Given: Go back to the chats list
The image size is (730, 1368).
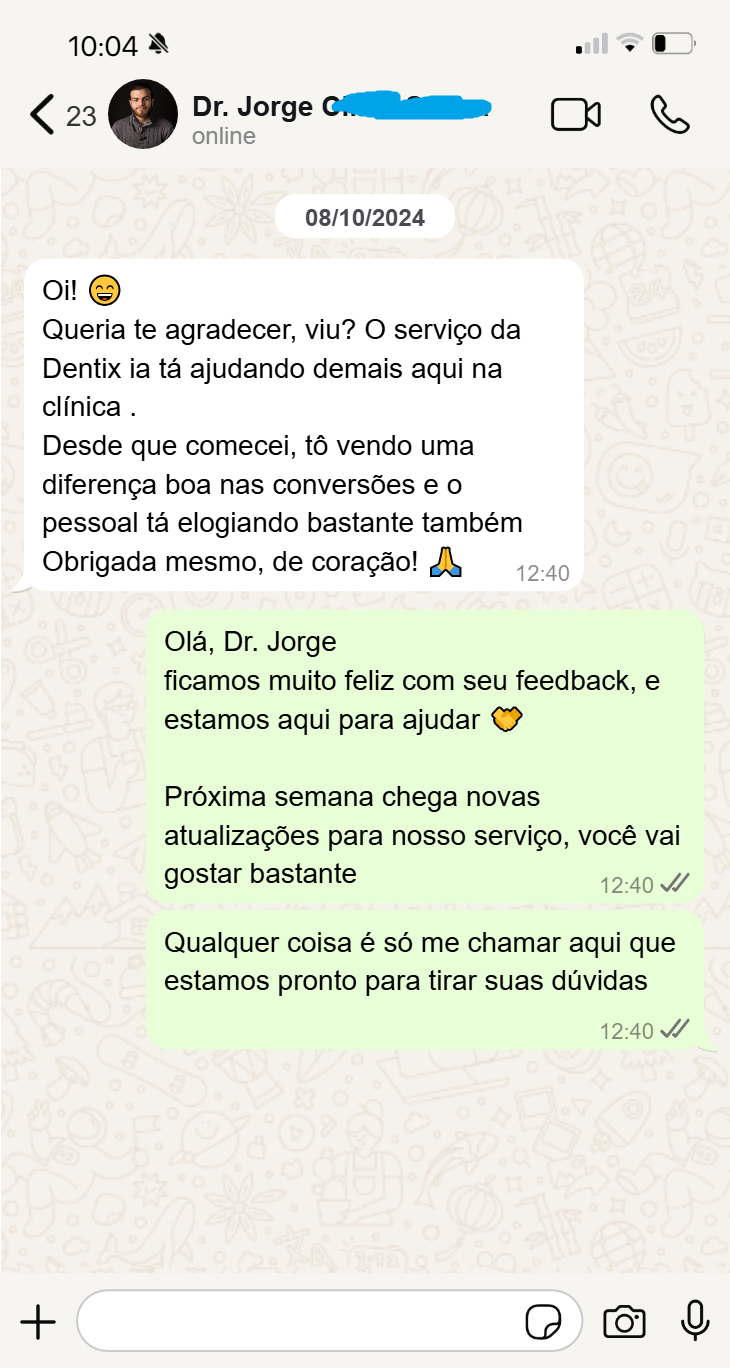Looking at the screenshot, I should coord(42,115).
